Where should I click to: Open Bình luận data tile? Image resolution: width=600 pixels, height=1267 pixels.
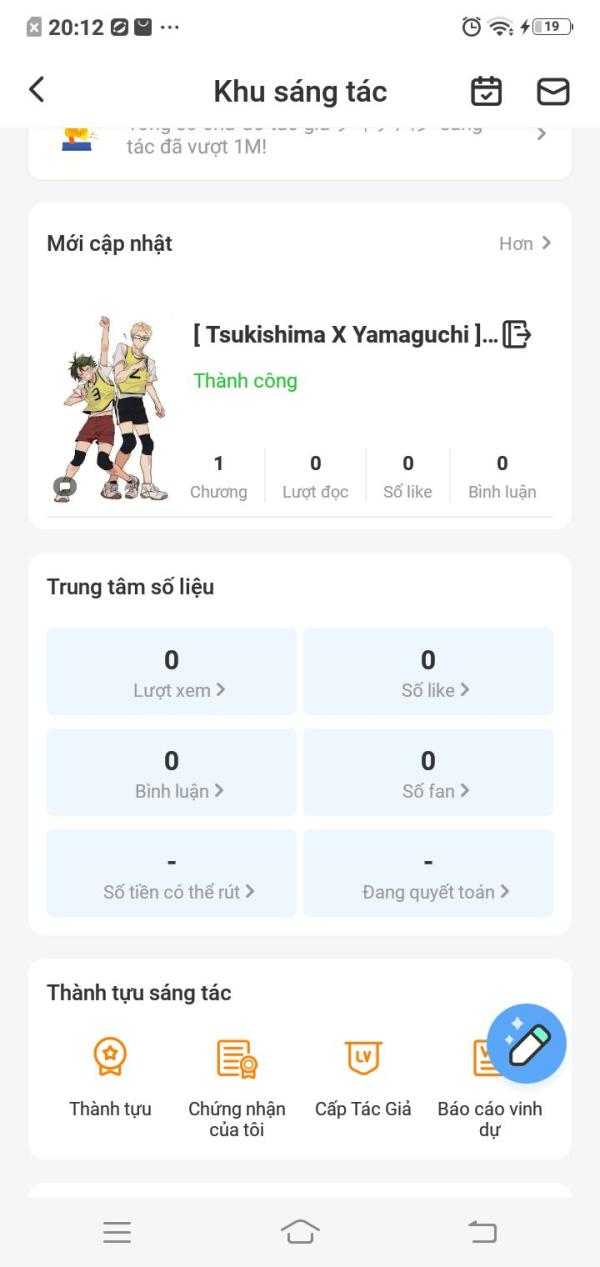[x=172, y=772]
